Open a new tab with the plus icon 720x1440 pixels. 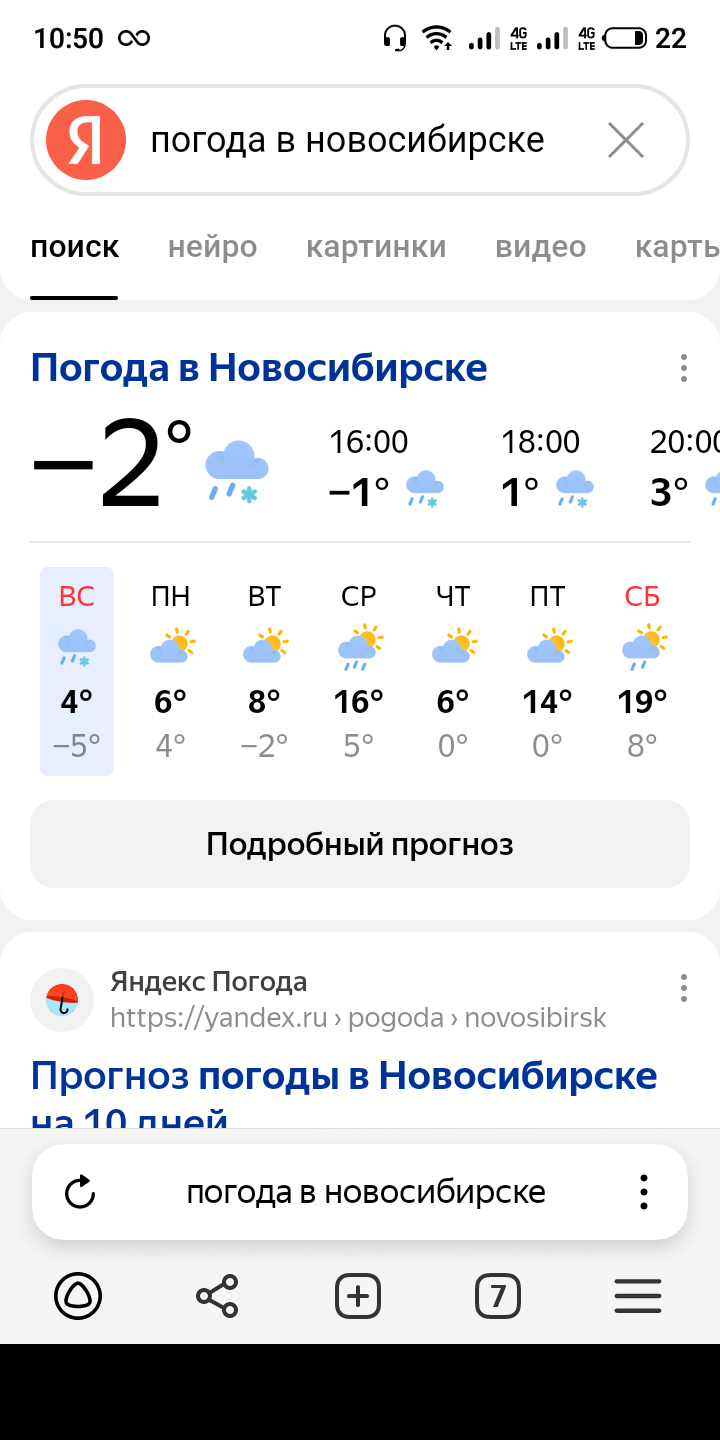[x=358, y=1298]
